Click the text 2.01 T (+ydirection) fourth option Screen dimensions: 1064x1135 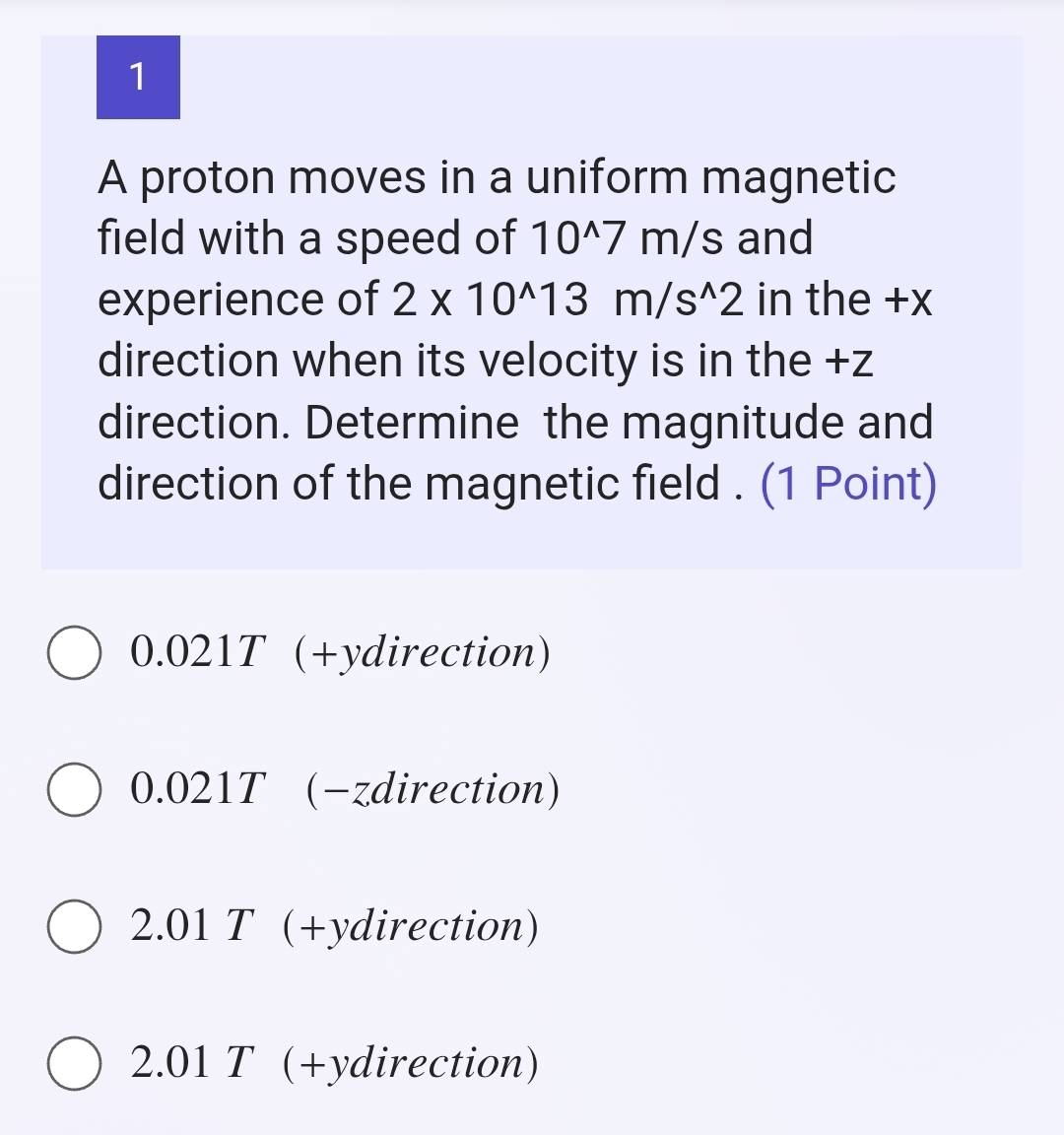point(333,1064)
